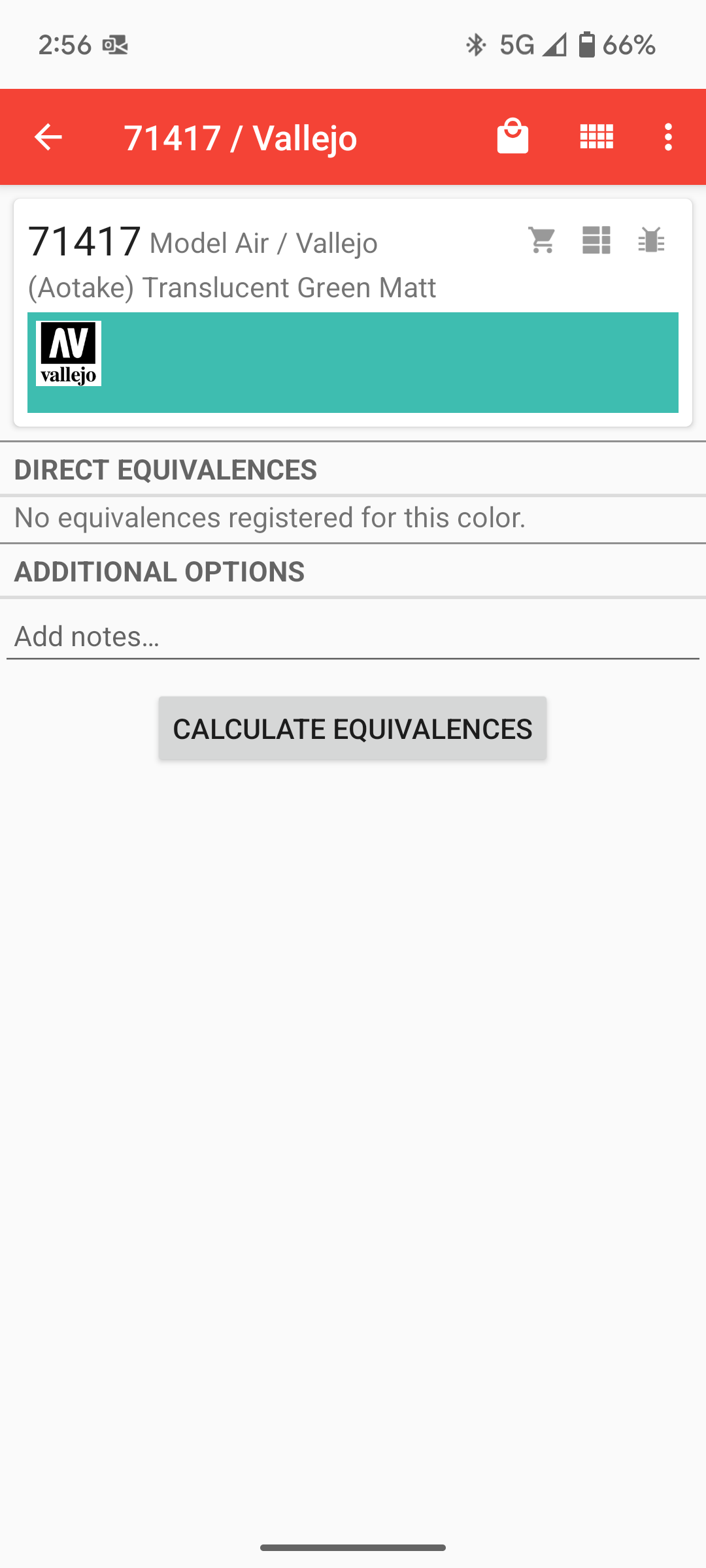
Task: Open the color grid view icon
Action: [x=596, y=137]
